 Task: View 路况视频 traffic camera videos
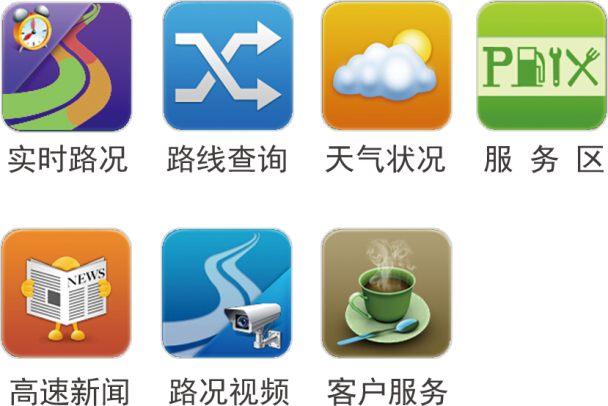point(227,293)
